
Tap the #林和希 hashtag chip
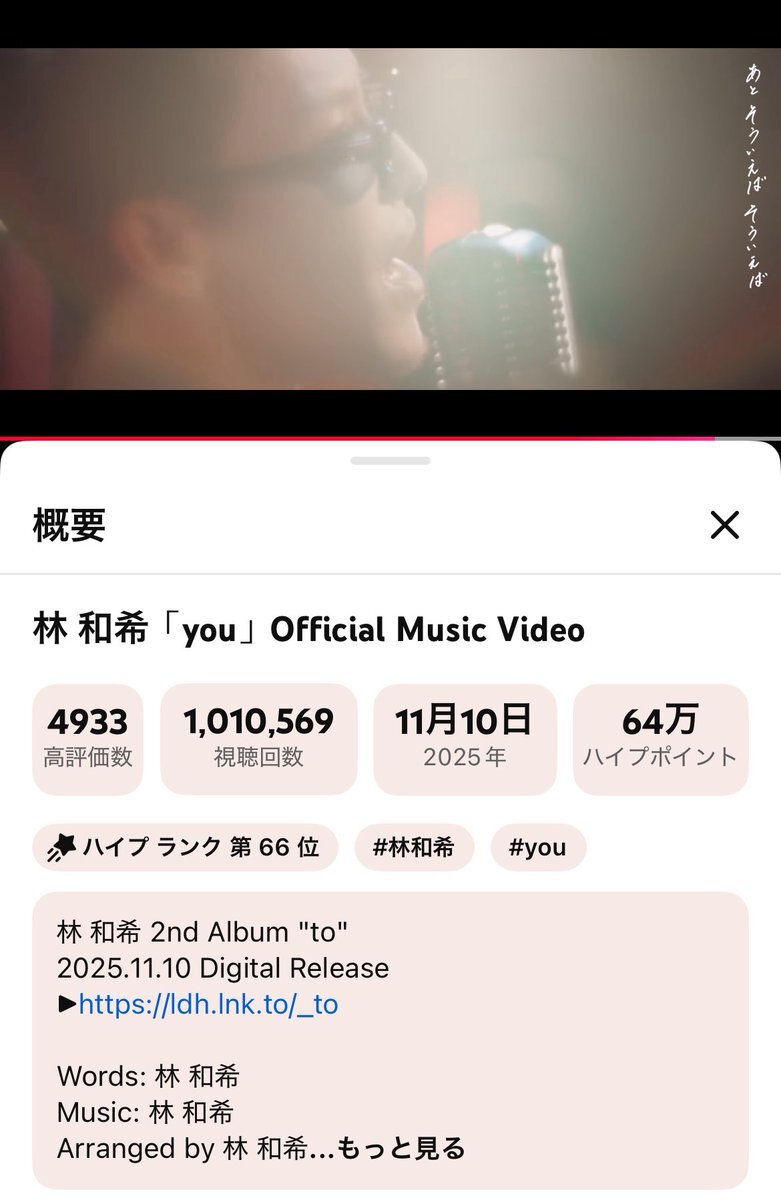pos(413,848)
